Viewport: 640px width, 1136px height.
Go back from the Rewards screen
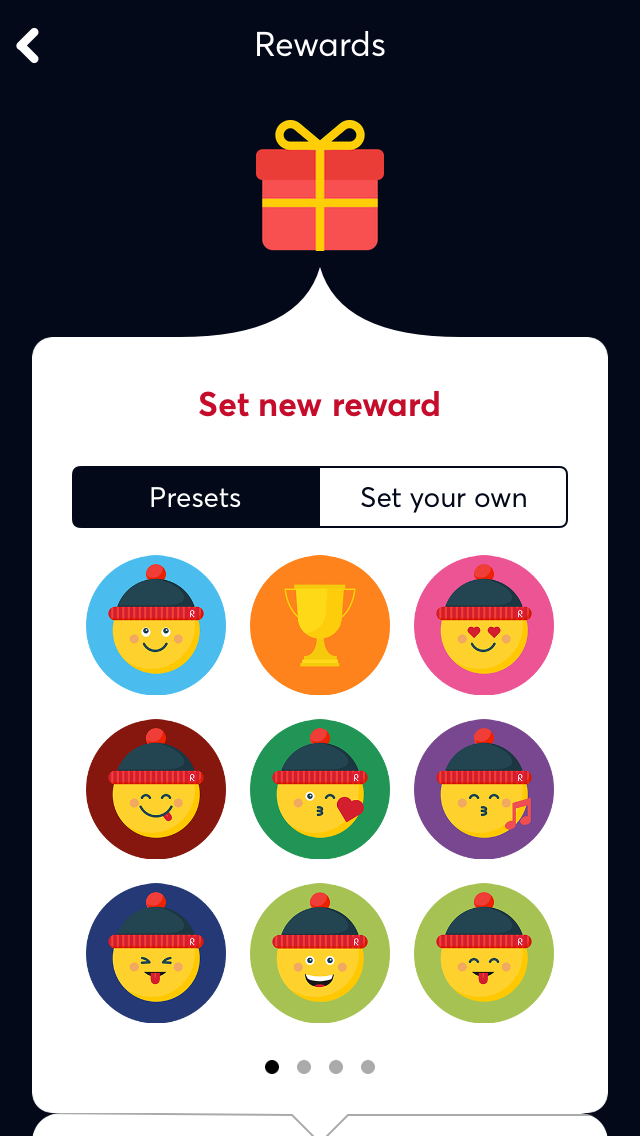28,45
